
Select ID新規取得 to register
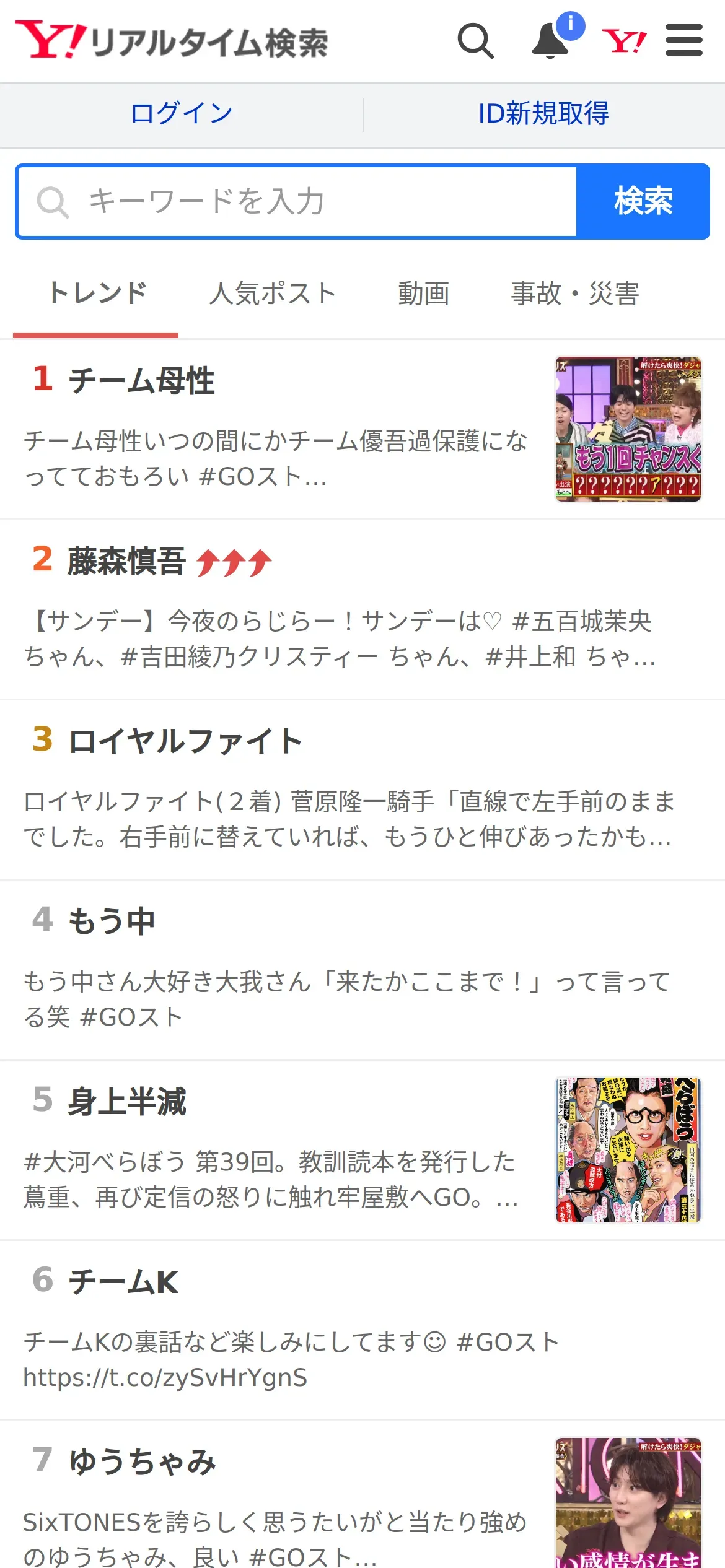(x=543, y=114)
